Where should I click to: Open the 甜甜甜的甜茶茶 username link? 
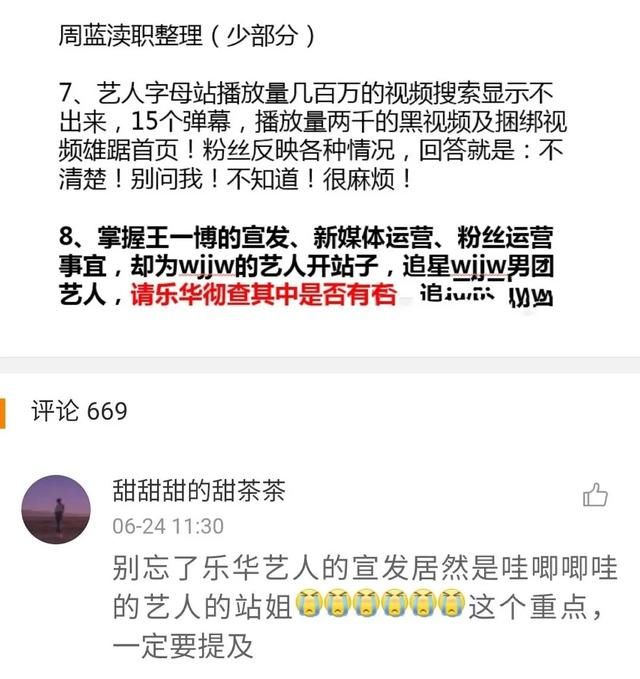click(x=199, y=491)
